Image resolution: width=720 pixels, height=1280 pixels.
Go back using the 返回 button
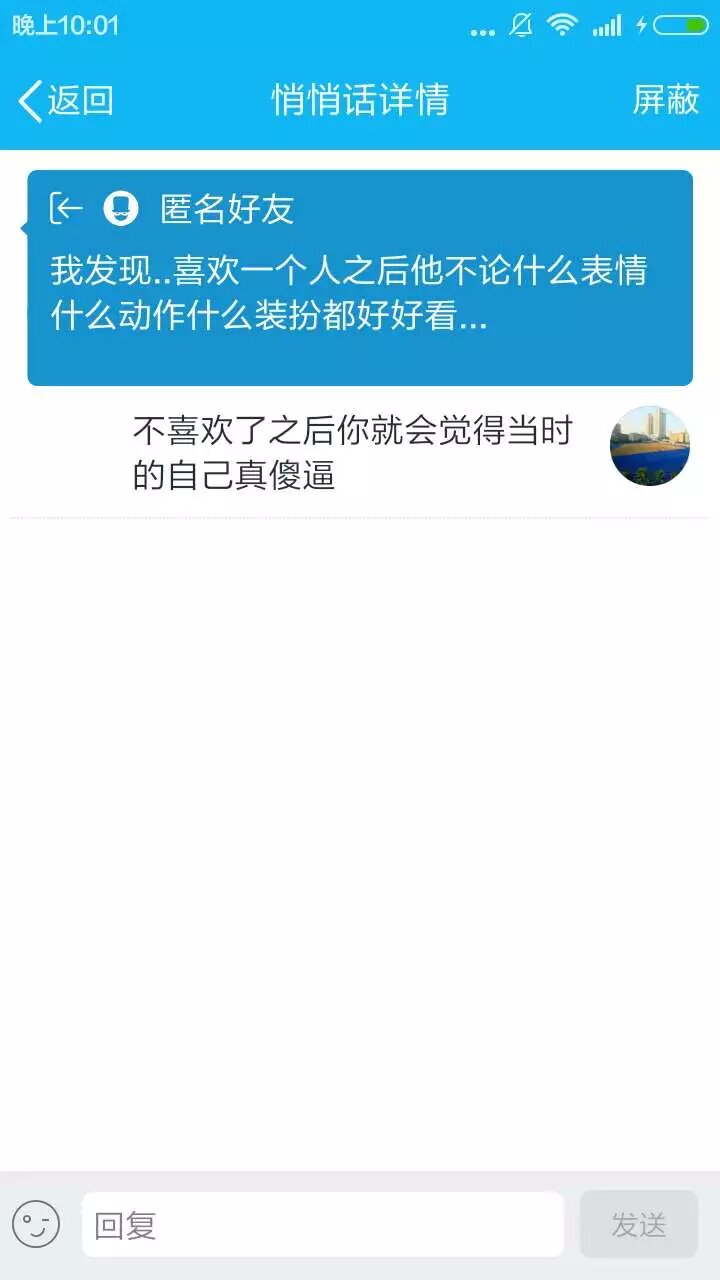click(x=66, y=100)
